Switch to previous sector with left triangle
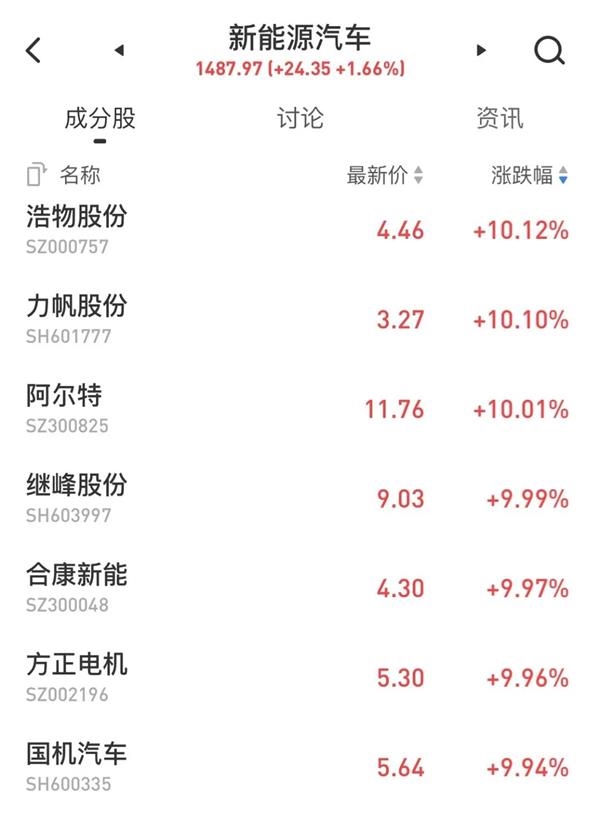This screenshot has width=600, height=820. (119, 50)
